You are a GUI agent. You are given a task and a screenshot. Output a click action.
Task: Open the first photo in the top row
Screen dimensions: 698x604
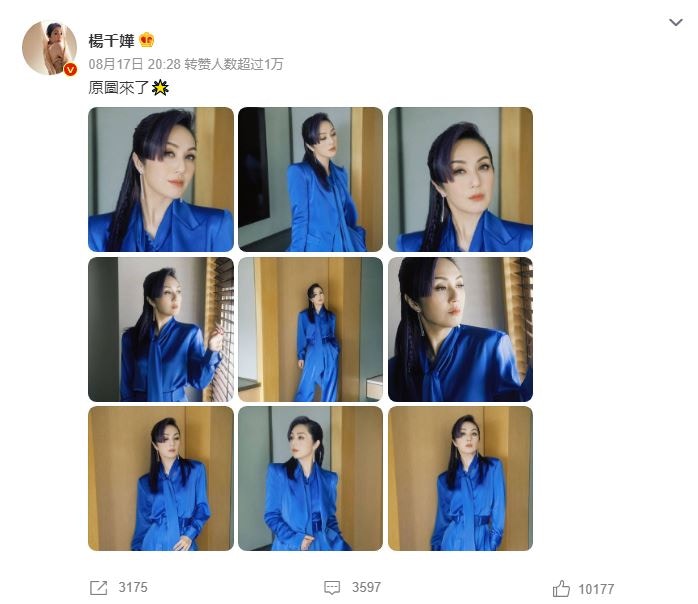161,179
